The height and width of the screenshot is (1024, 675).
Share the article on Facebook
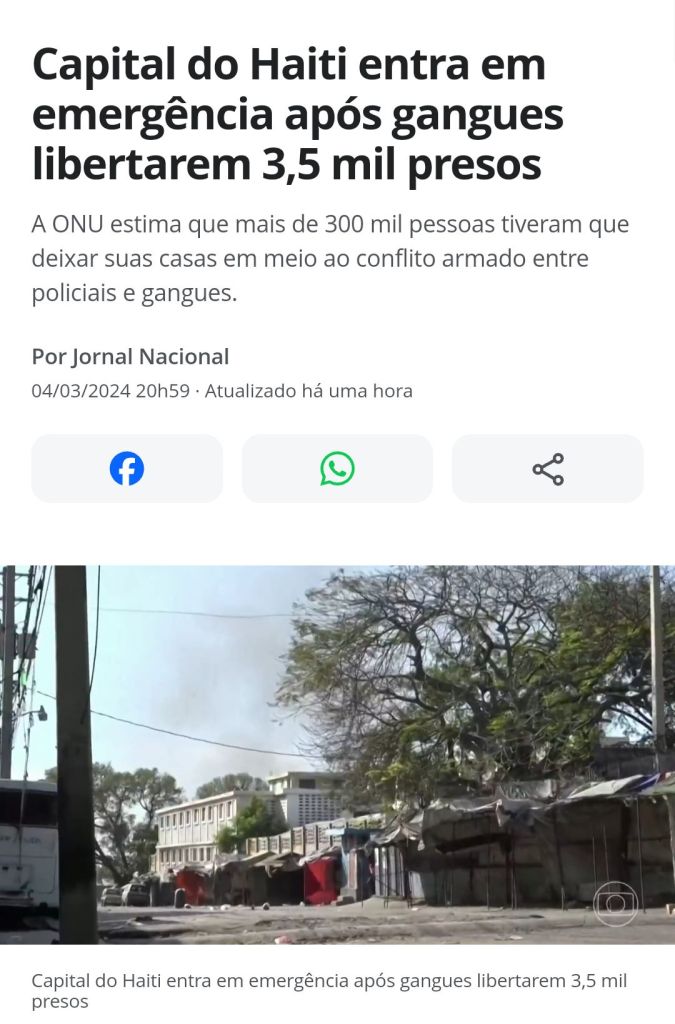pos(127,468)
